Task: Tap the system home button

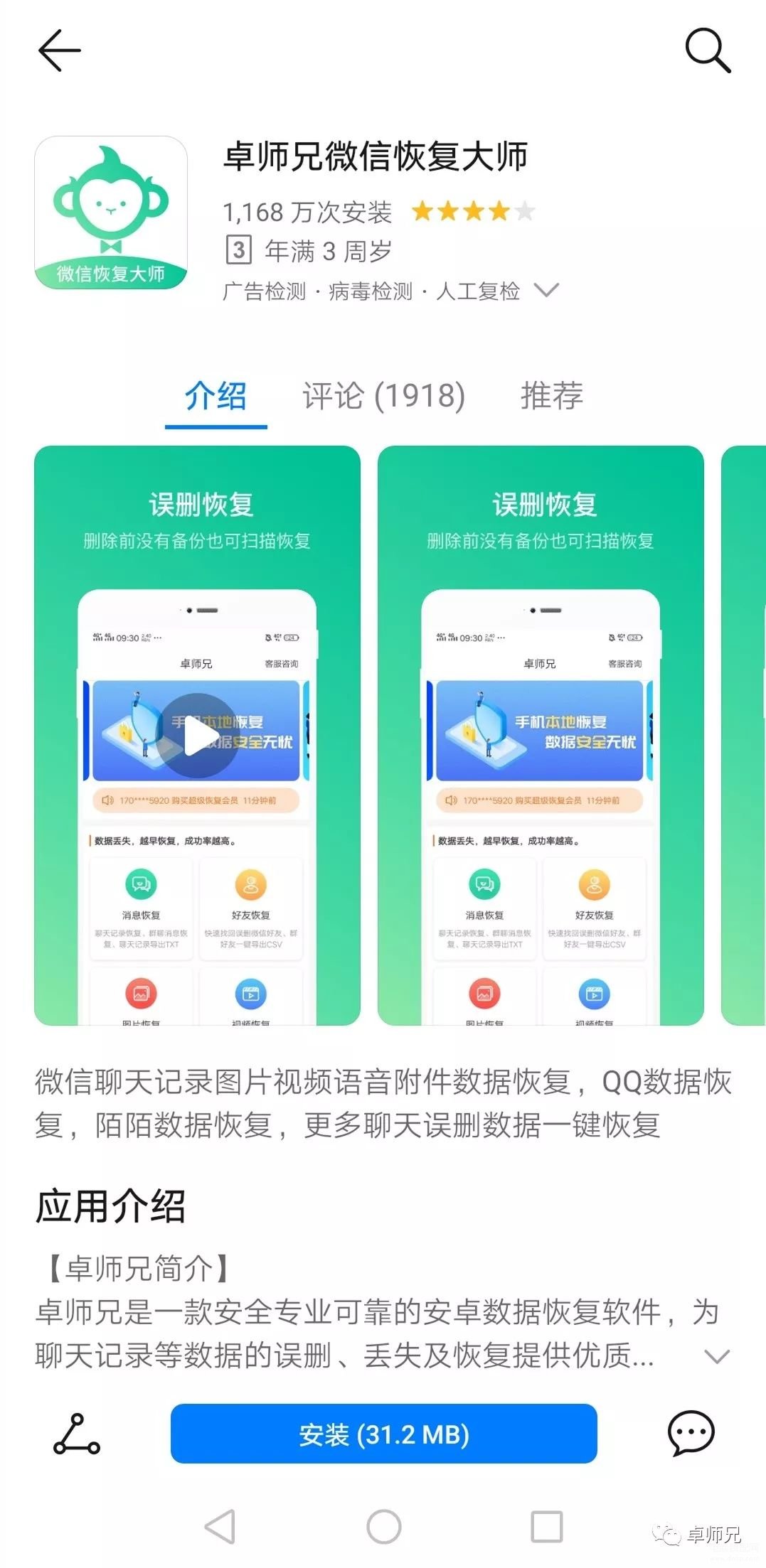Action: click(x=384, y=1526)
